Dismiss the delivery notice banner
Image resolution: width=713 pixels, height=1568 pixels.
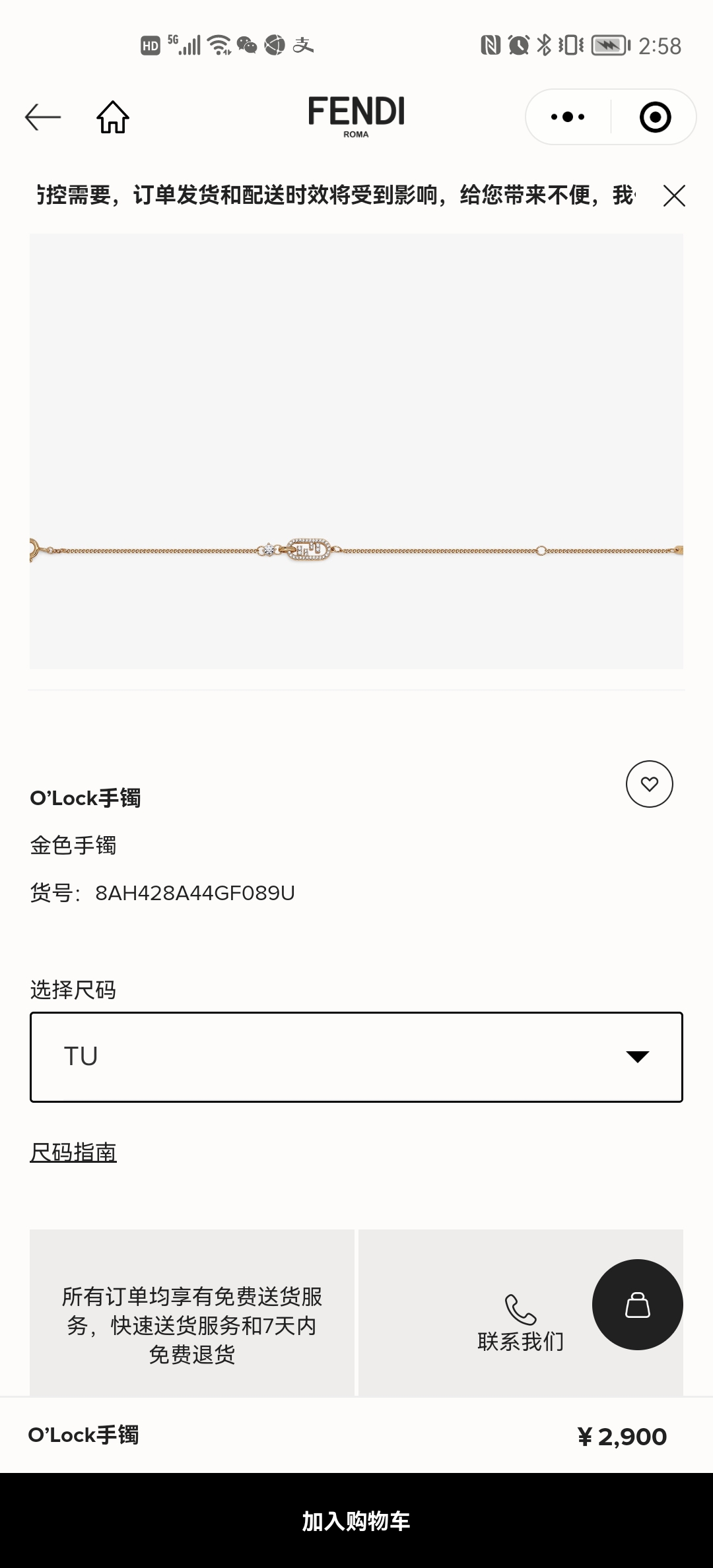click(x=674, y=196)
